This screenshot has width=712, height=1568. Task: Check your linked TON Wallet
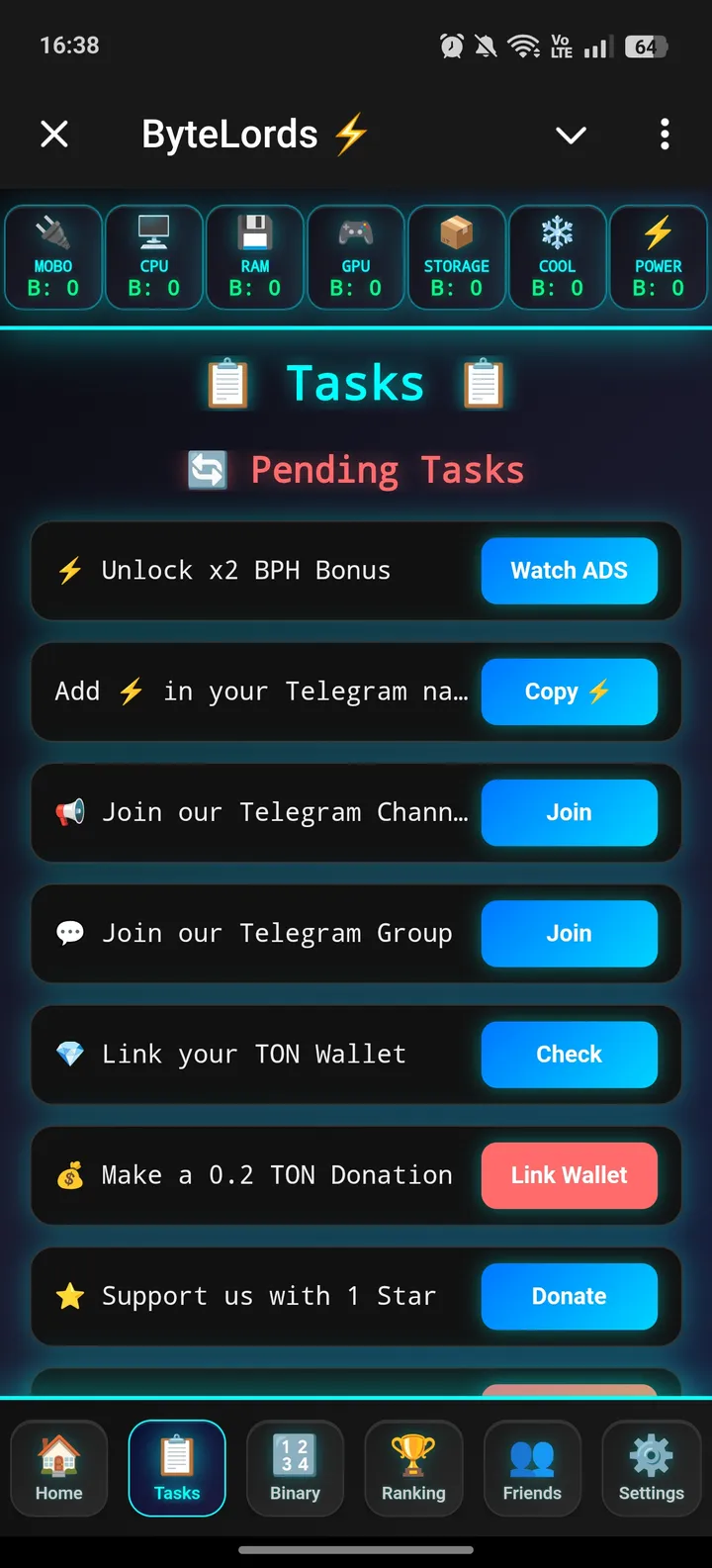569,1054
